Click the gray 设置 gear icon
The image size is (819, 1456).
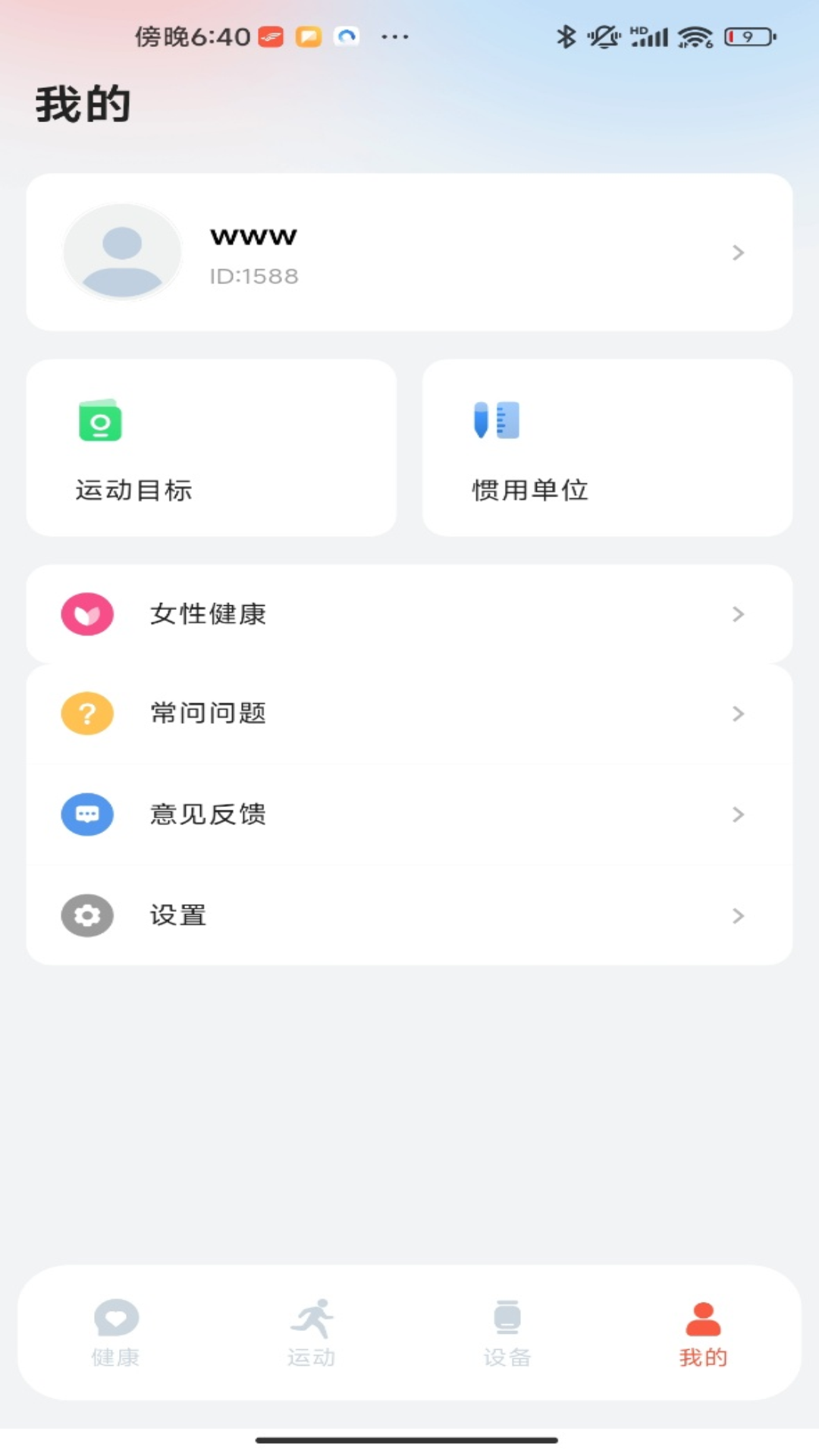pyautogui.click(x=87, y=915)
